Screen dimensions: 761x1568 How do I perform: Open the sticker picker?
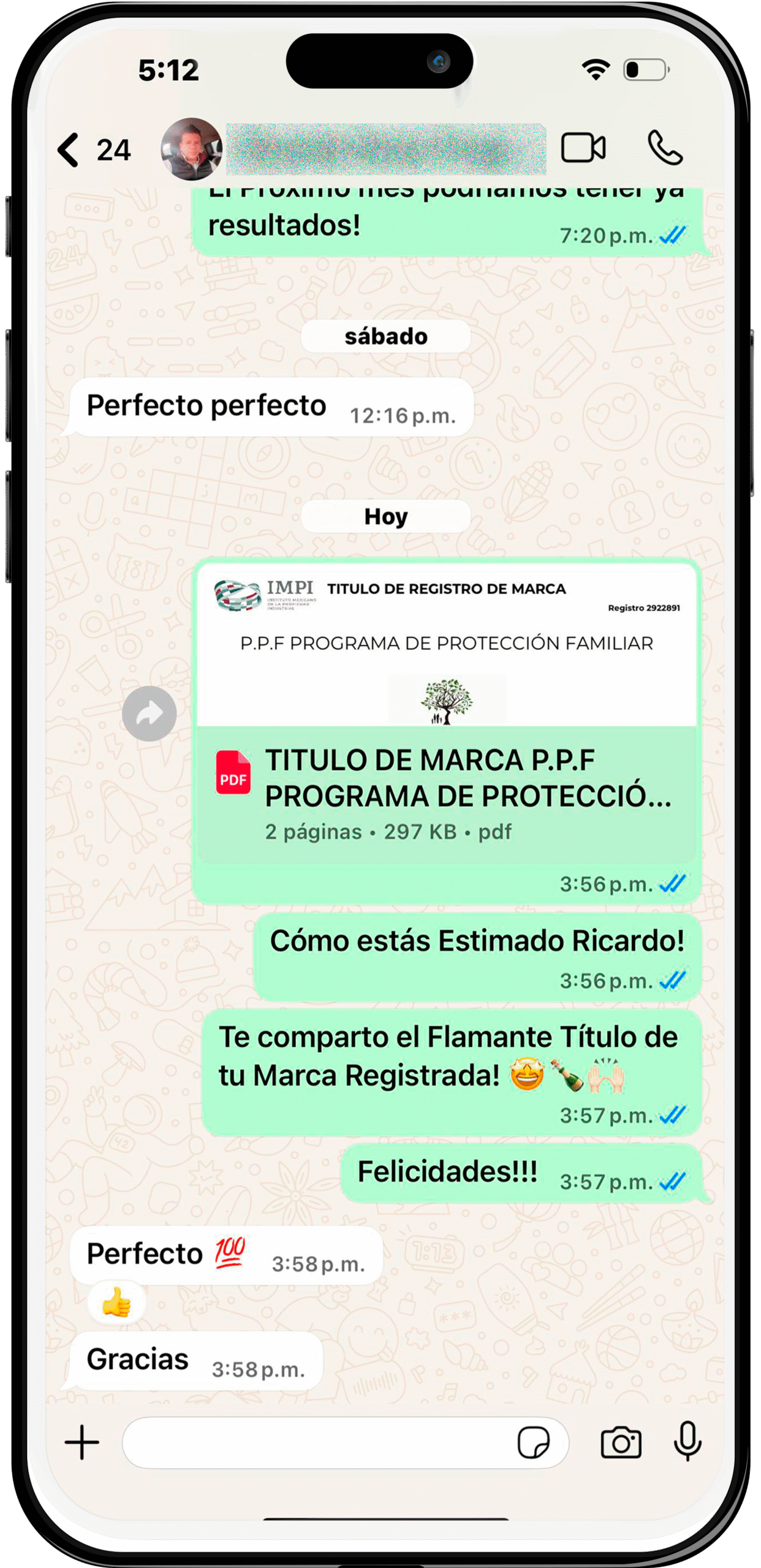coord(533,1443)
